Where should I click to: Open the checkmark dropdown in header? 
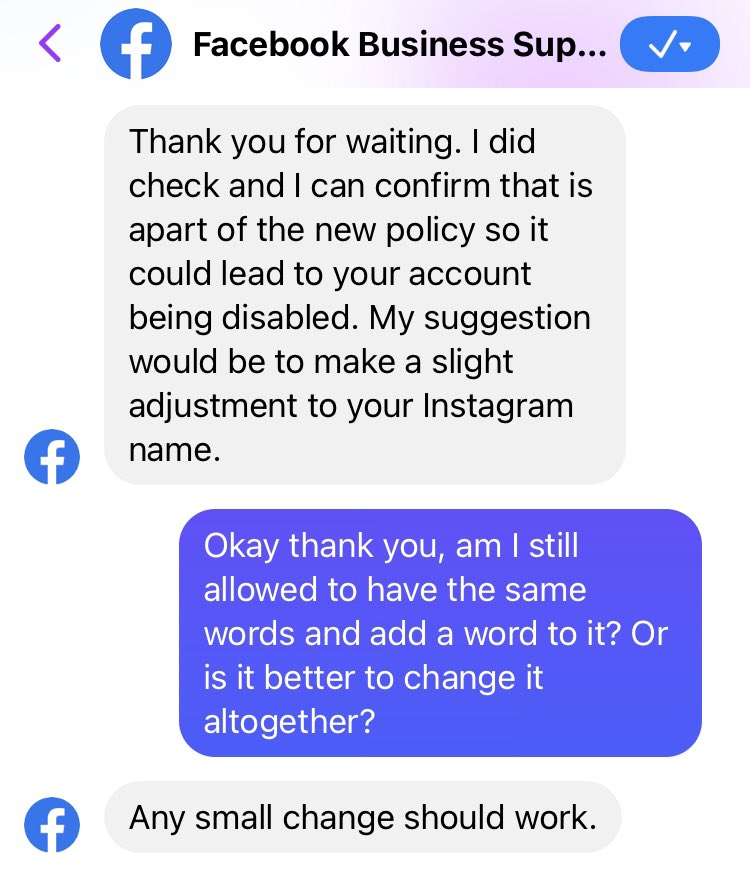point(669,45)
